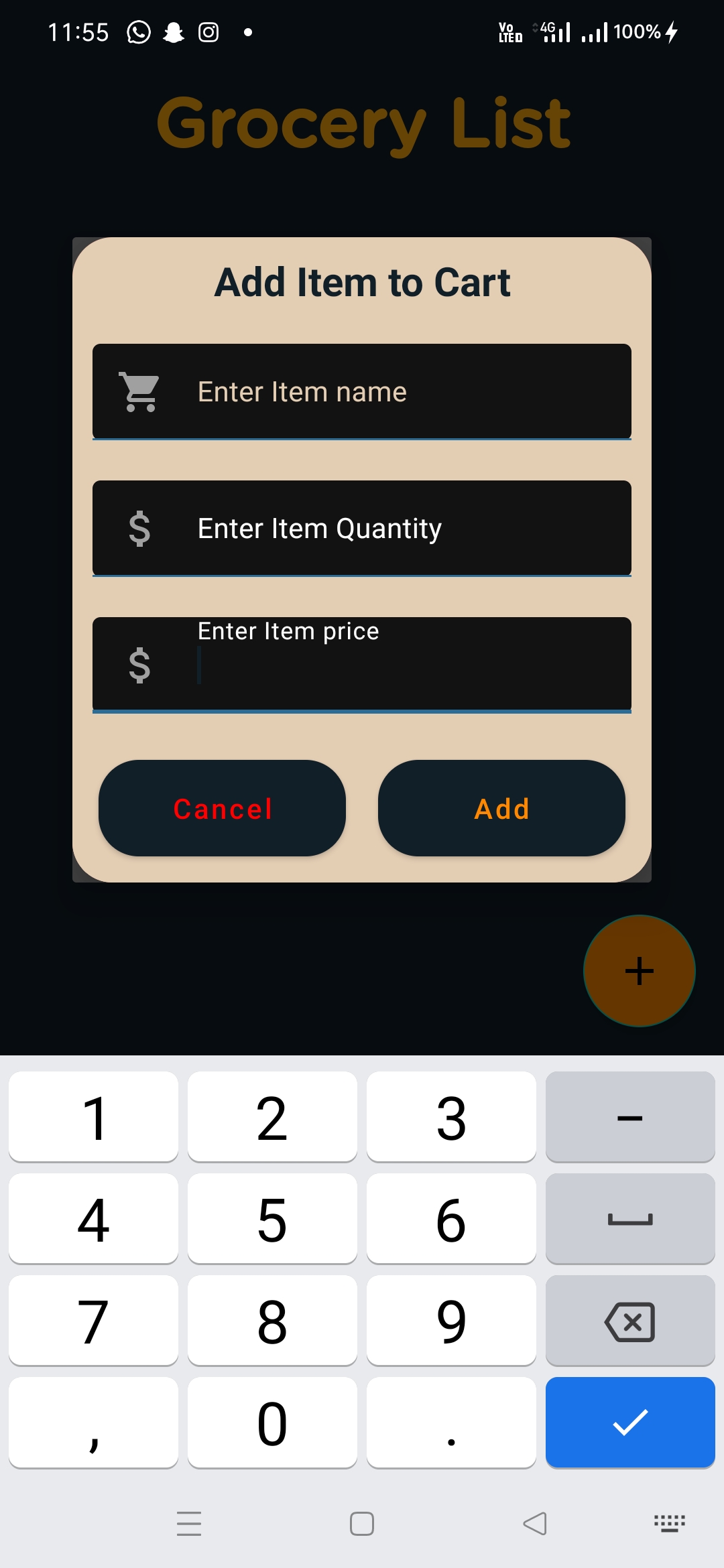Screen dimensions: 724x1568
Task: Tap Cancel to dismiss the dialog
Action: tap(221, 809)
